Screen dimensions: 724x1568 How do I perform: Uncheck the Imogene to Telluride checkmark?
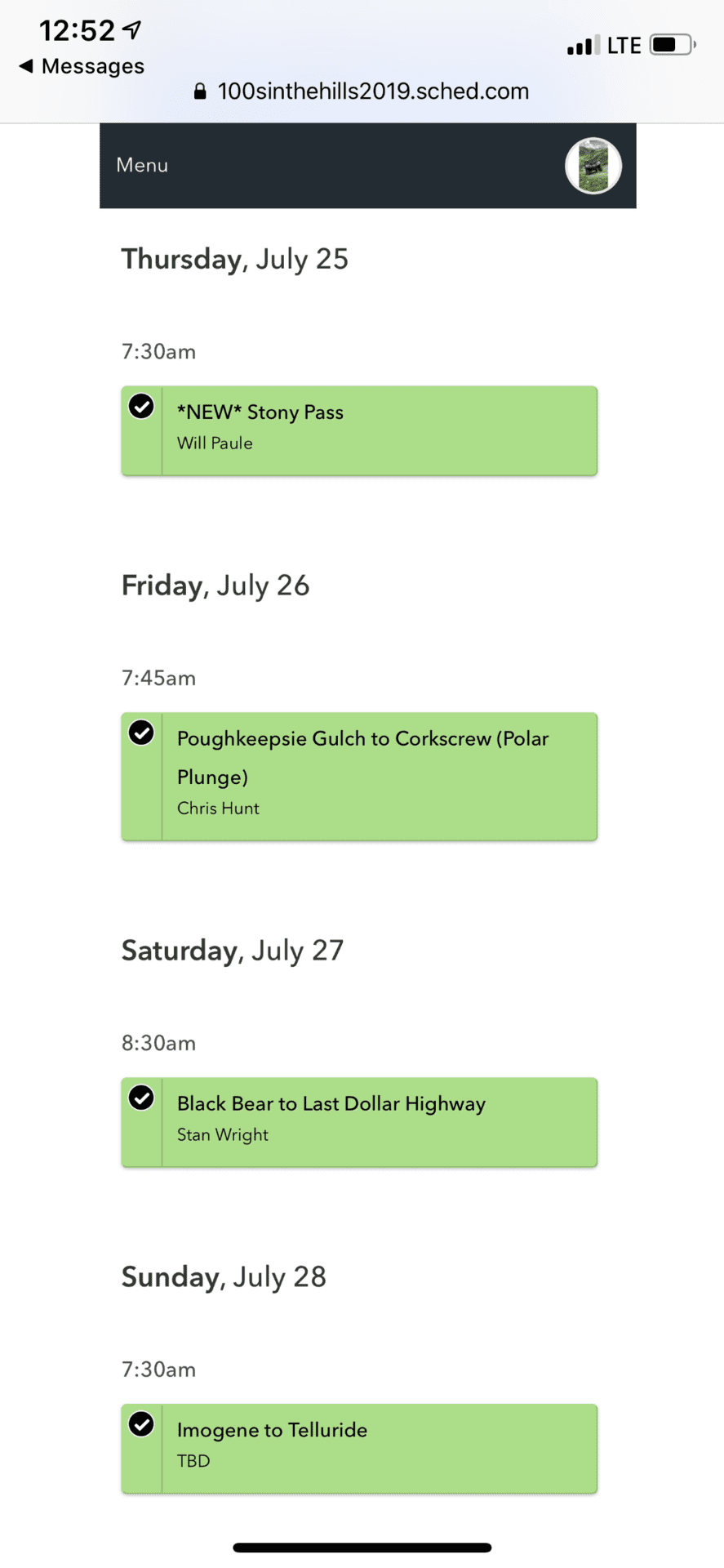pos(142,1424)
